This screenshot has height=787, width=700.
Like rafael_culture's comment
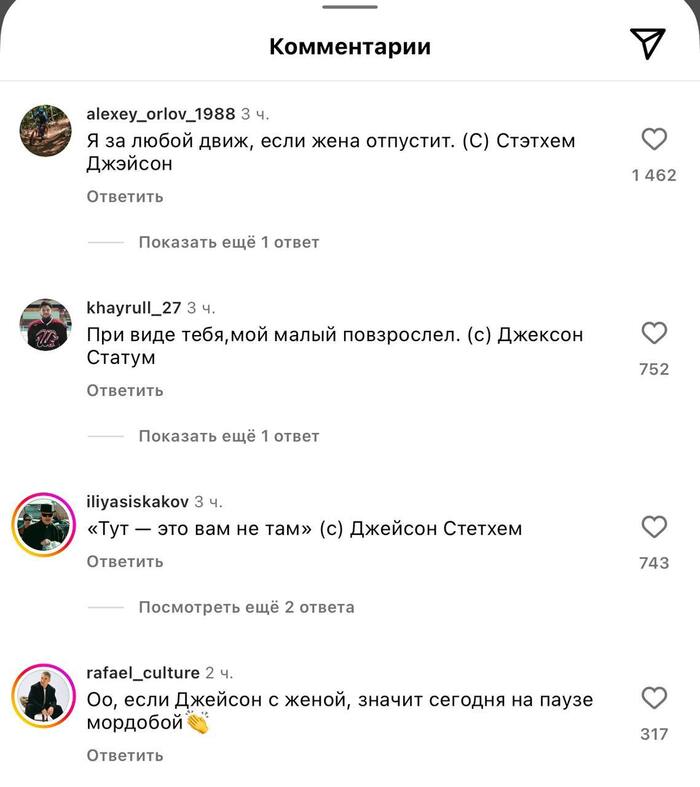[654, 698]
